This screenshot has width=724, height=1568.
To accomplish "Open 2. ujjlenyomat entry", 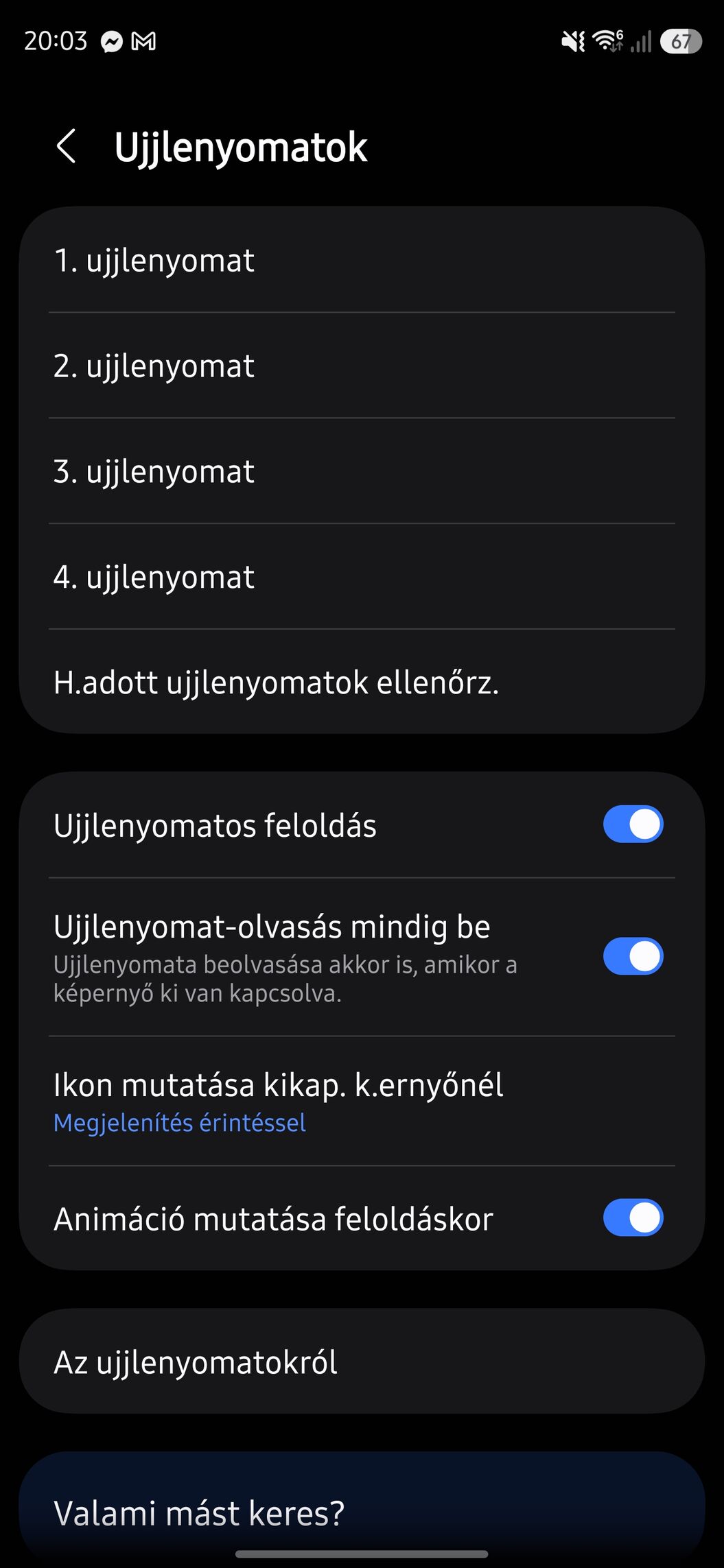I will point(361,366).
